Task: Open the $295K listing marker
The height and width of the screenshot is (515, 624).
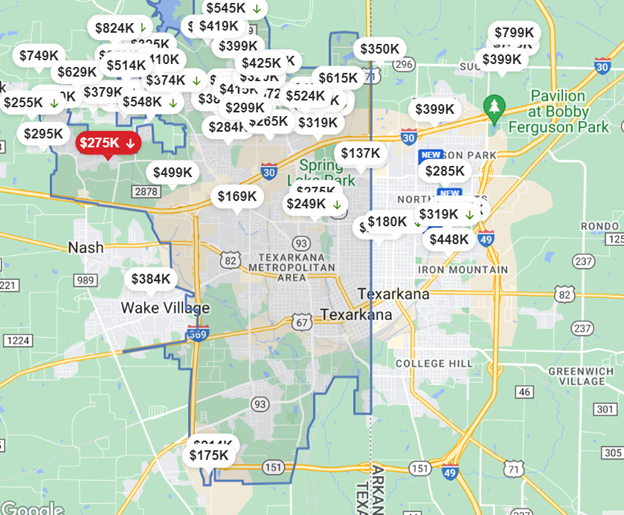Action: (42, 134)
